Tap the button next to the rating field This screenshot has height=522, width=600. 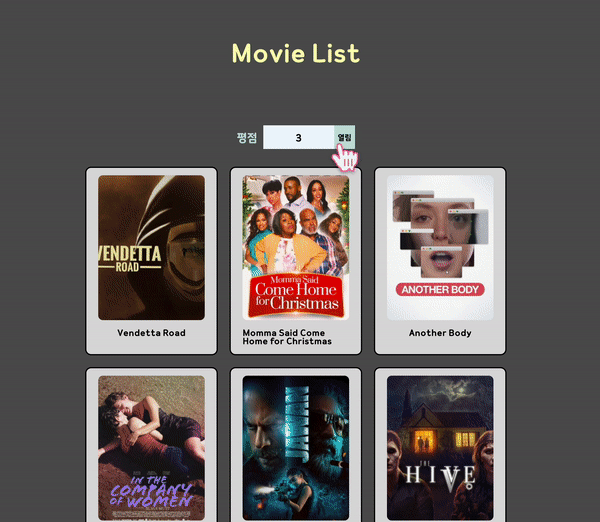[344, 137]
